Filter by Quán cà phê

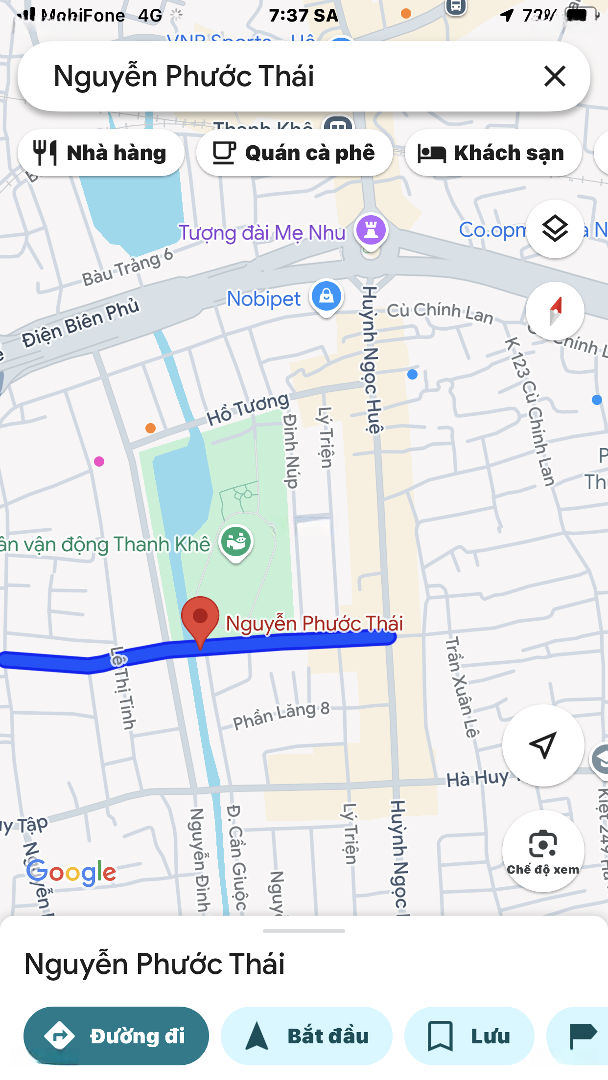[x=294, y=153]
